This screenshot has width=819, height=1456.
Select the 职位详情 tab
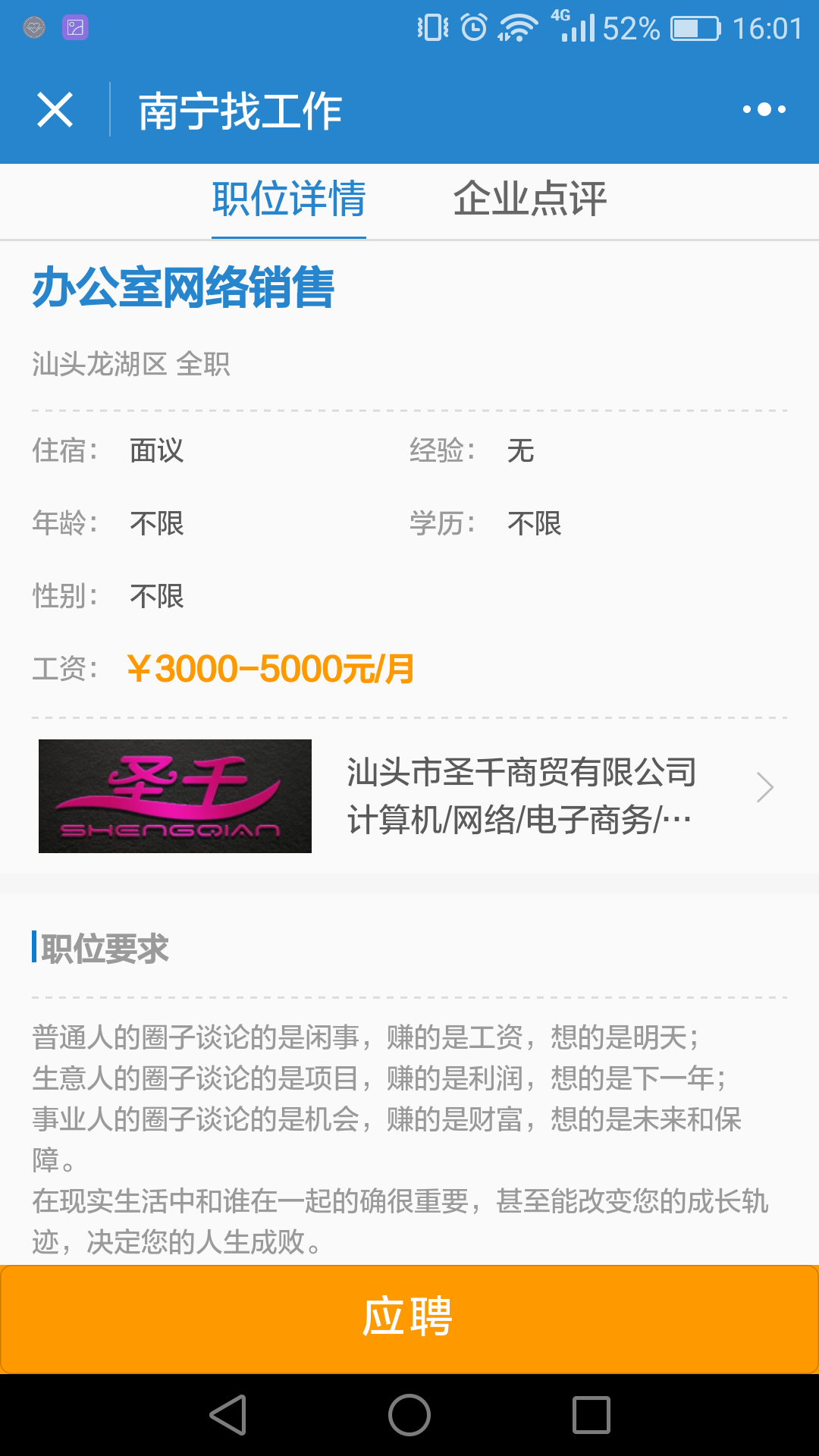[289, 199]
